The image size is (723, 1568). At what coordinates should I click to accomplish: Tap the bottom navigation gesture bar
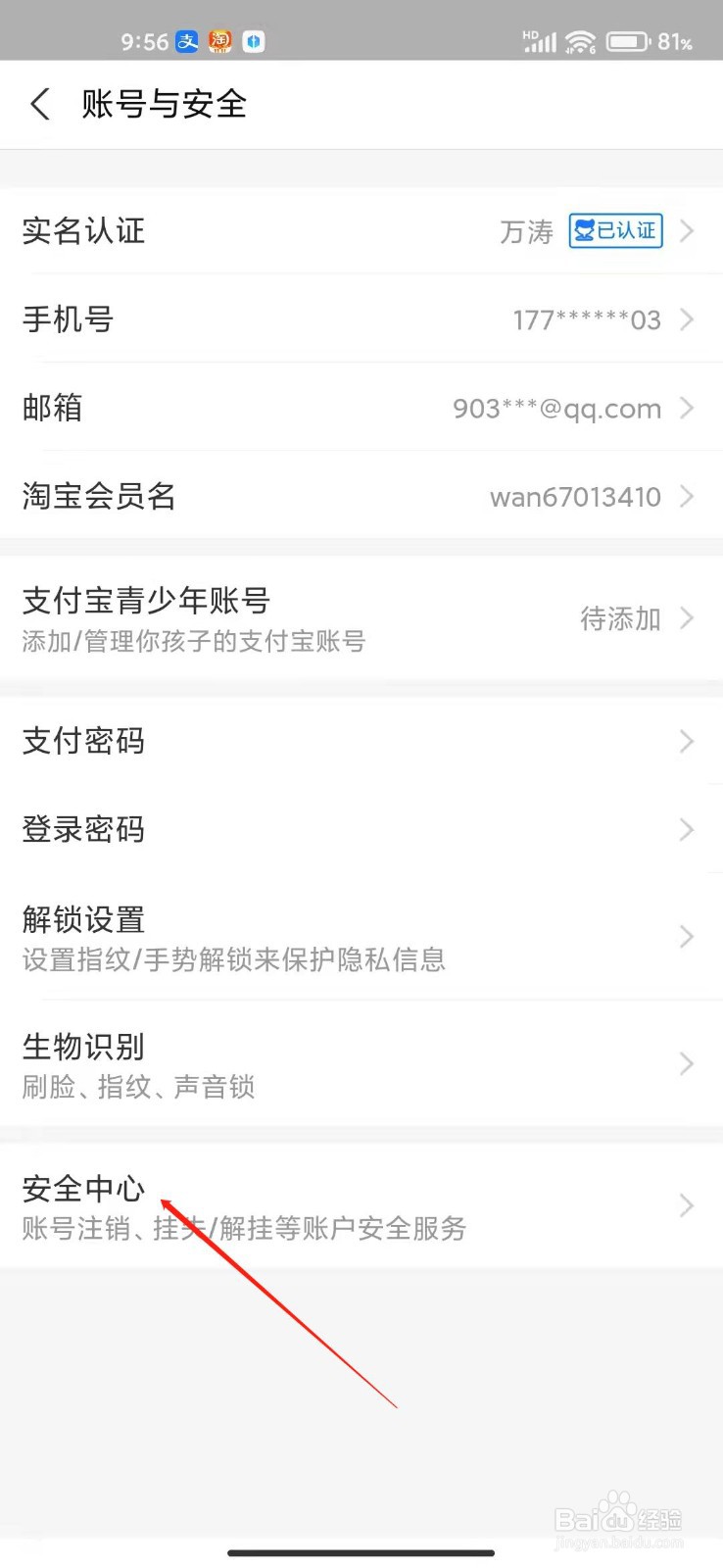[361, 1552]
